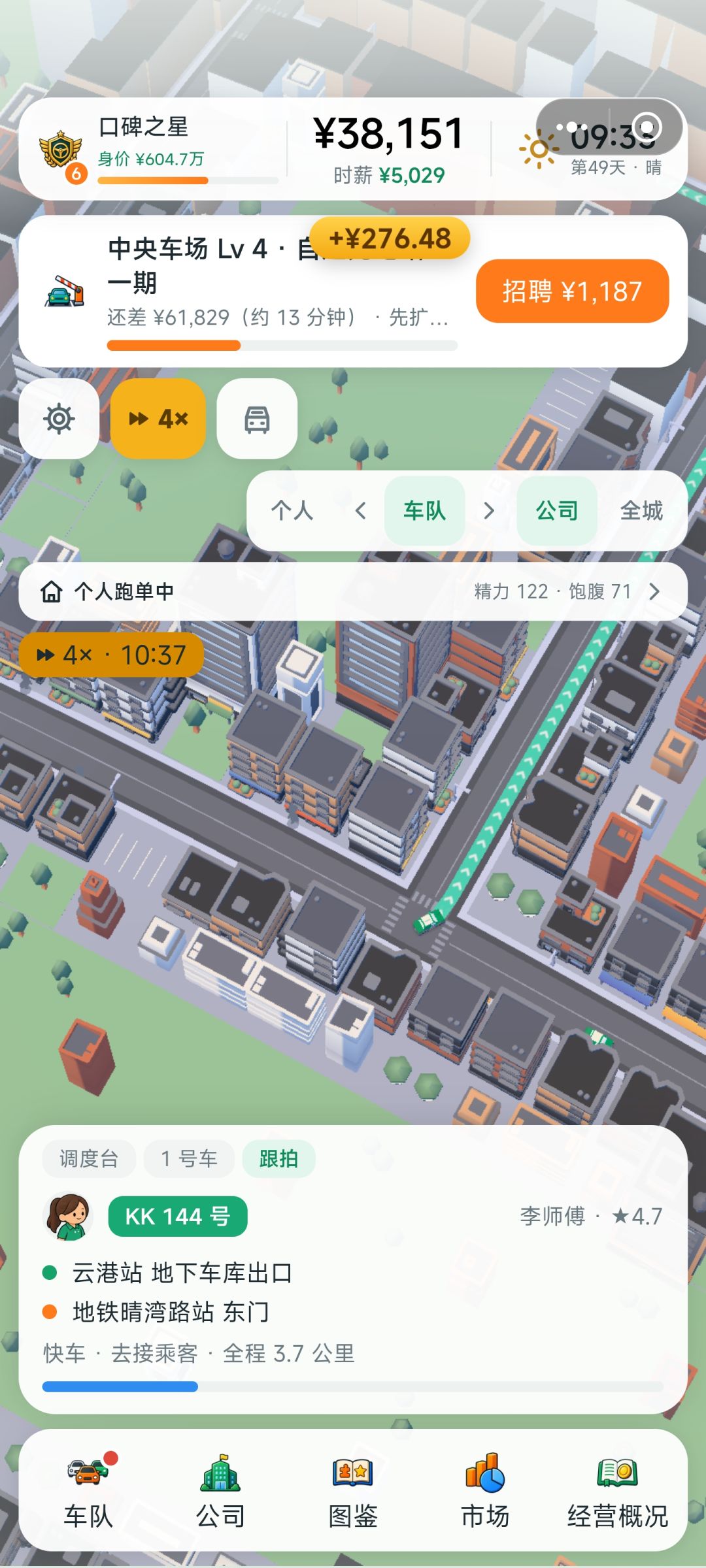This screenshot has width=706, height=1568.
Task: Open the 调度台 chip
Action: (89, 1159)
